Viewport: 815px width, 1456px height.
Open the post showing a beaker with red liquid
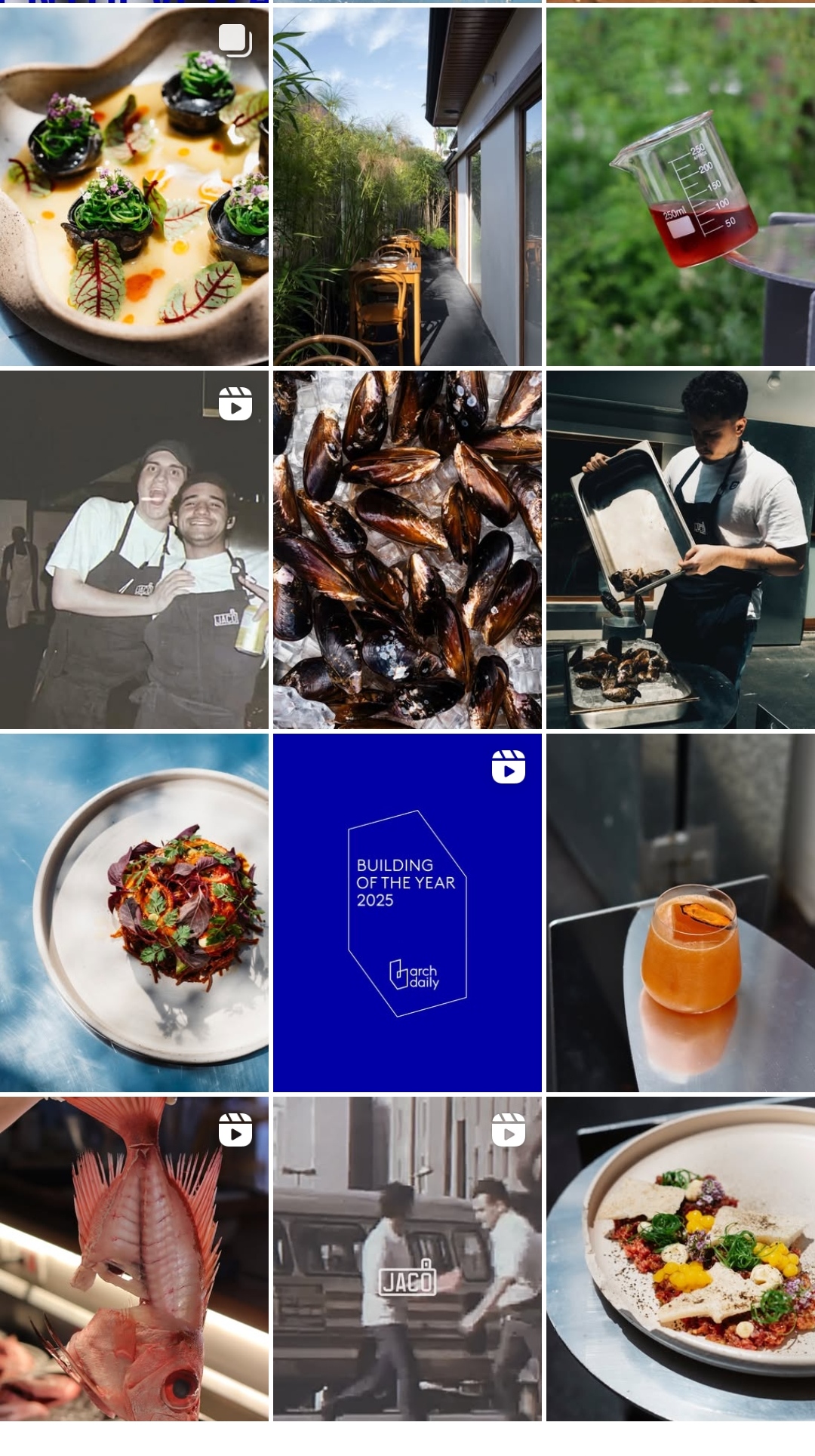(681, 186)
